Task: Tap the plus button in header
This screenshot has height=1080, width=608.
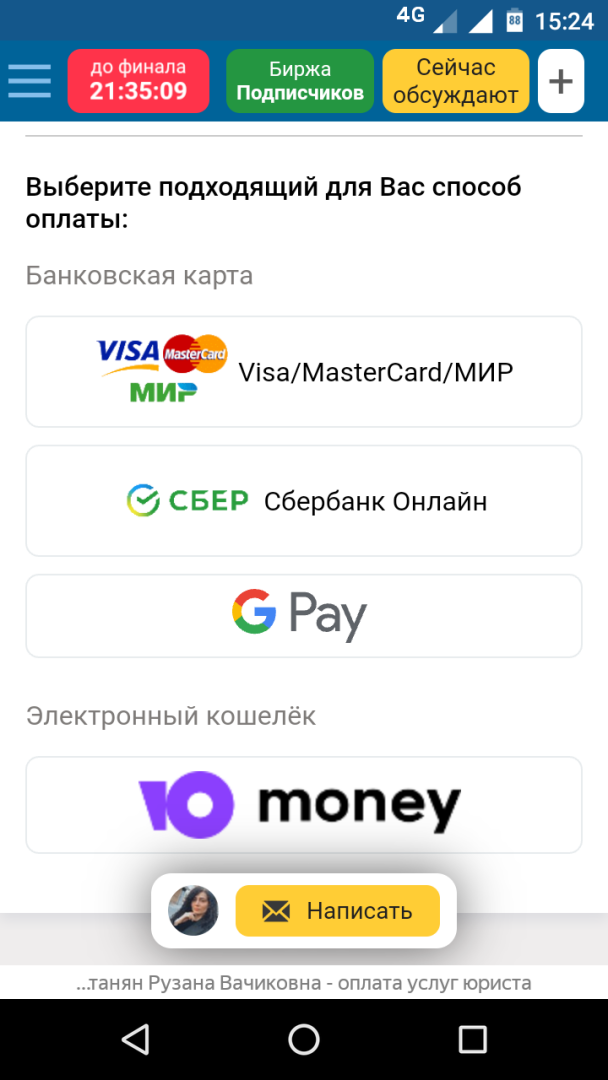Action: 561,81
